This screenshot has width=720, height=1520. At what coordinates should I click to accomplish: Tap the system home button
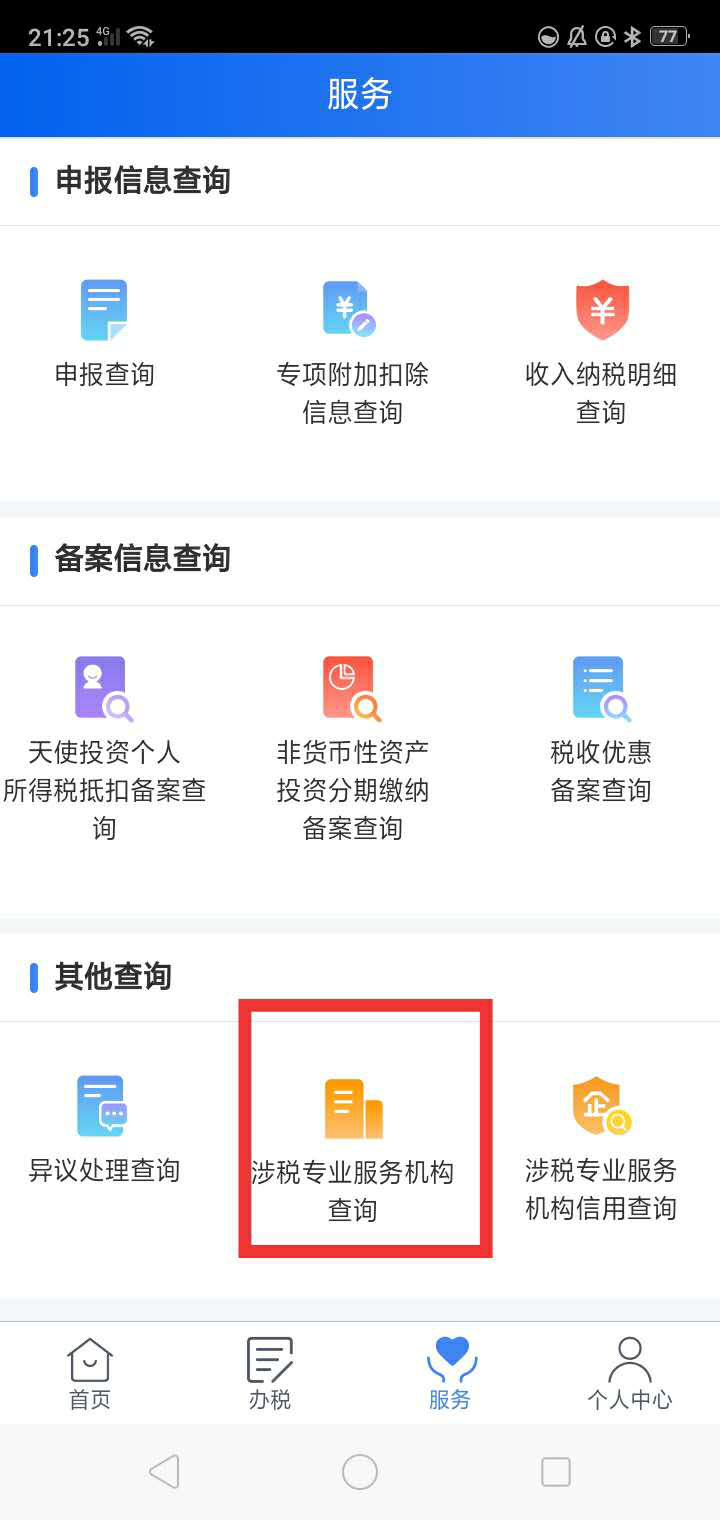(360, 1472)
